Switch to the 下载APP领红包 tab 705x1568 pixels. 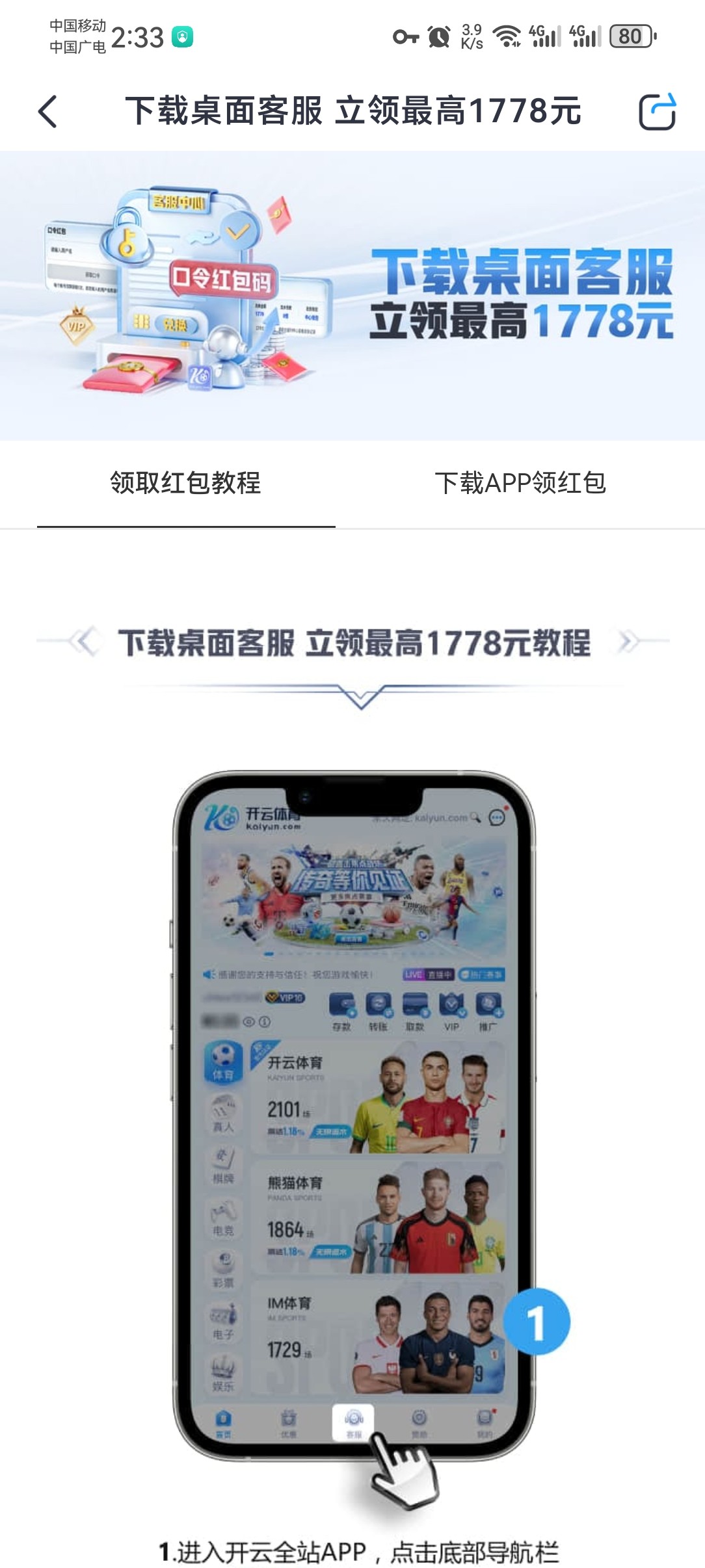point(520,483)
